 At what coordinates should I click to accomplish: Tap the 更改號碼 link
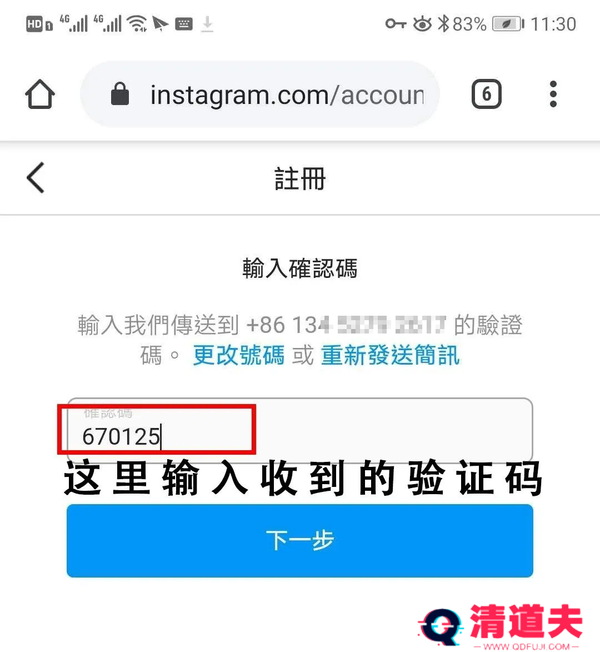pyautogui.click(x=239, y=355)
